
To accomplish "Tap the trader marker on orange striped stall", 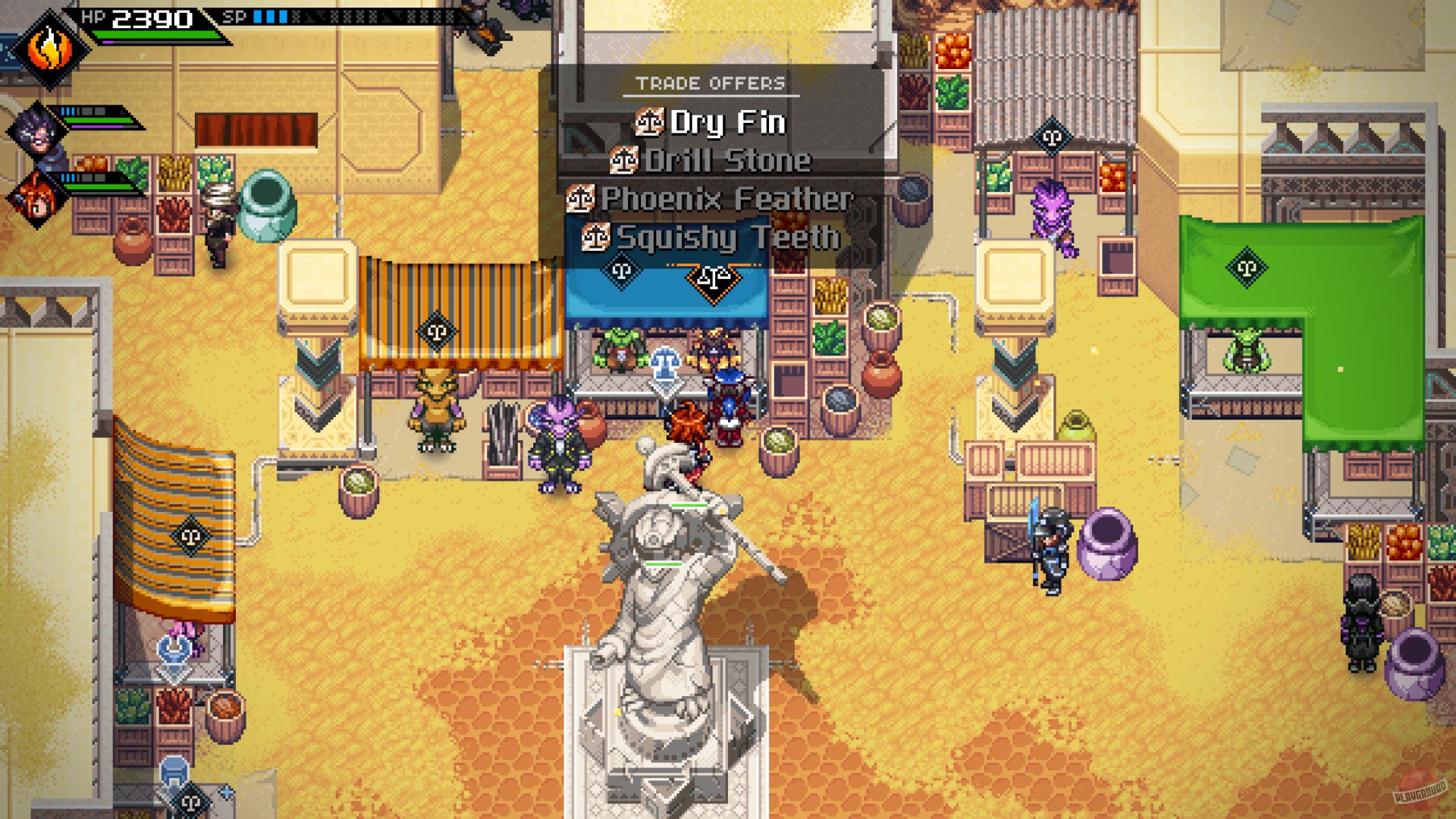I will point(437,331).
